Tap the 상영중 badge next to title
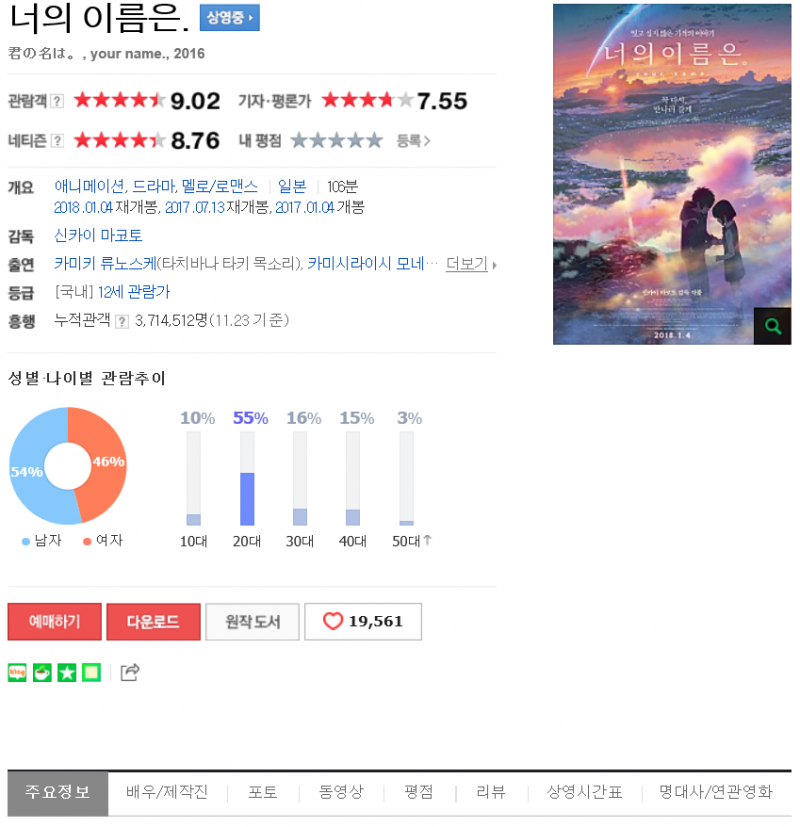Screen dimensions: 800x827 tap(229, 18)
